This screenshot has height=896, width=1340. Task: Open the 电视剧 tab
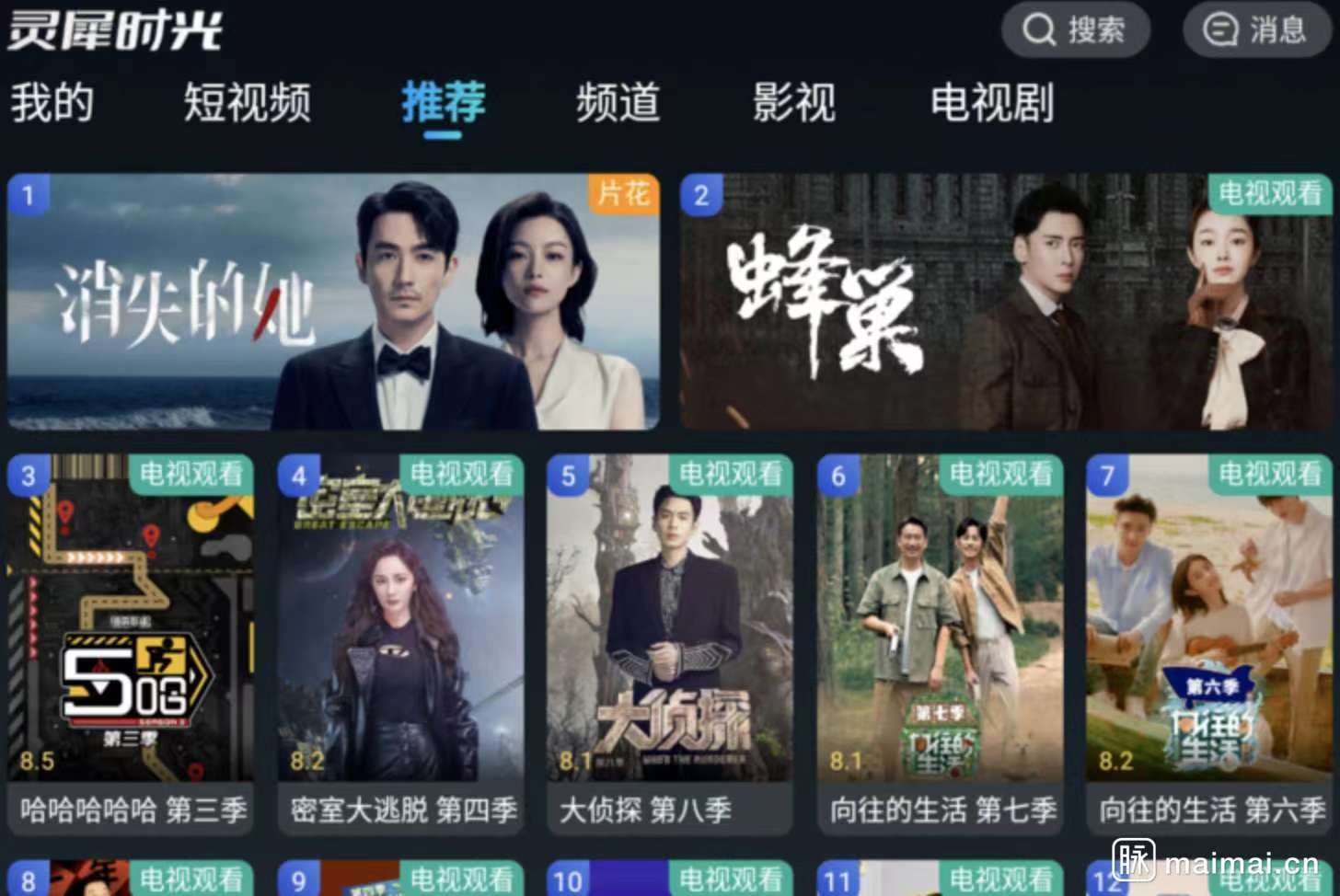(x=991, y=102)
